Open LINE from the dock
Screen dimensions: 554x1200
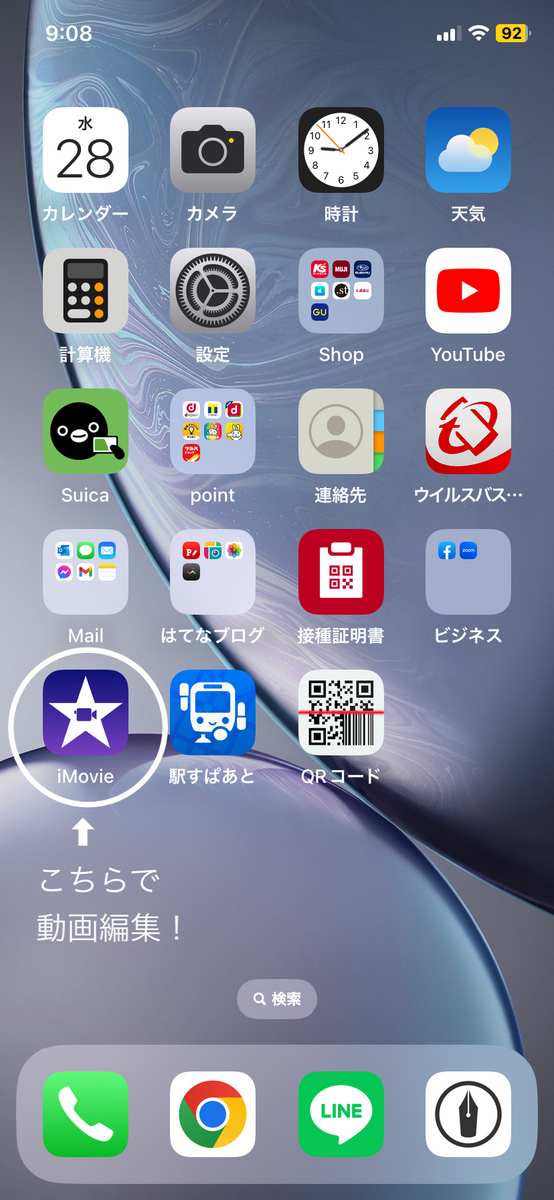(341, 1114)
